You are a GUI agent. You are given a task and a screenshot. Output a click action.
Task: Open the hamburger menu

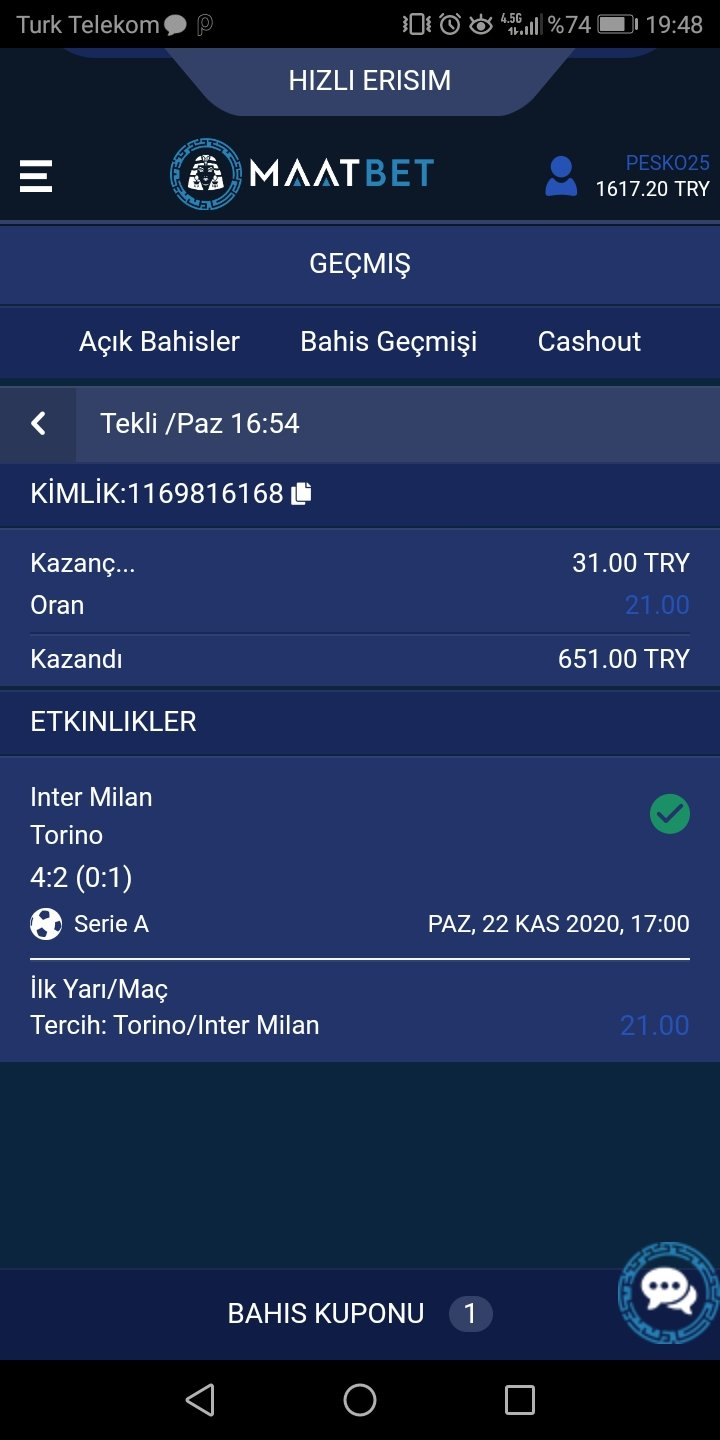36,177
